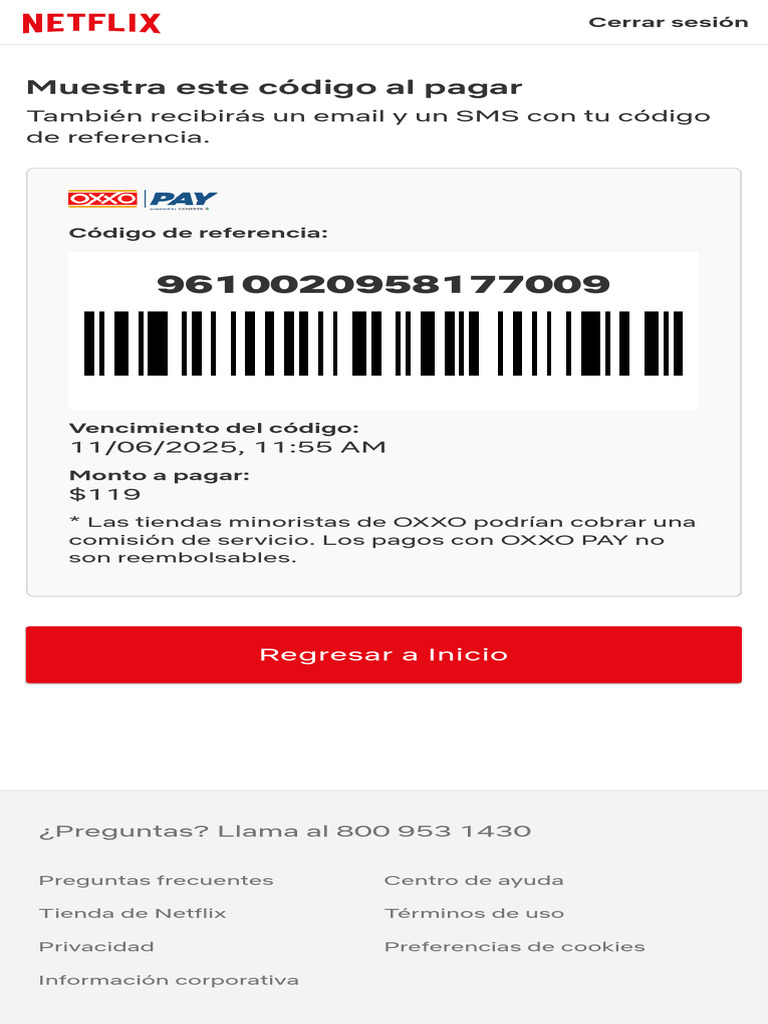Call the 800 953 1430 support number
Image resolution: width=768 pixels, height=1024 pixels.
click(x=434, y=831)
